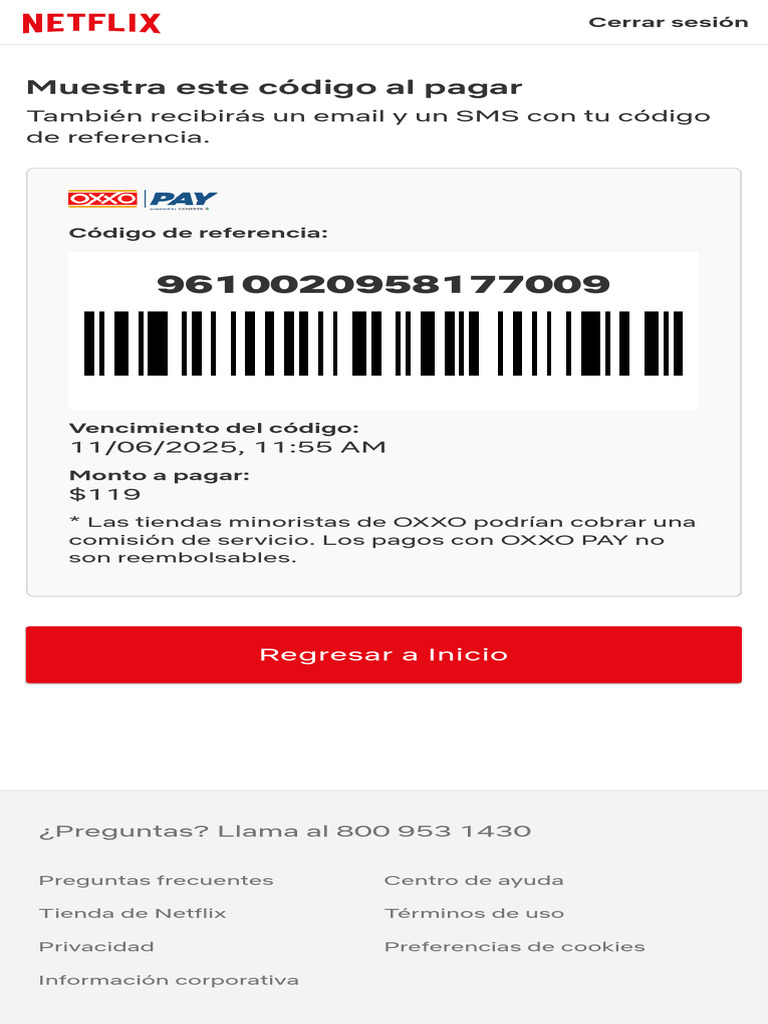Call the 800 953 1430 support number
Image resolution: width=768 pixels, height=1024 pixels.
click(x=434, y=831)
